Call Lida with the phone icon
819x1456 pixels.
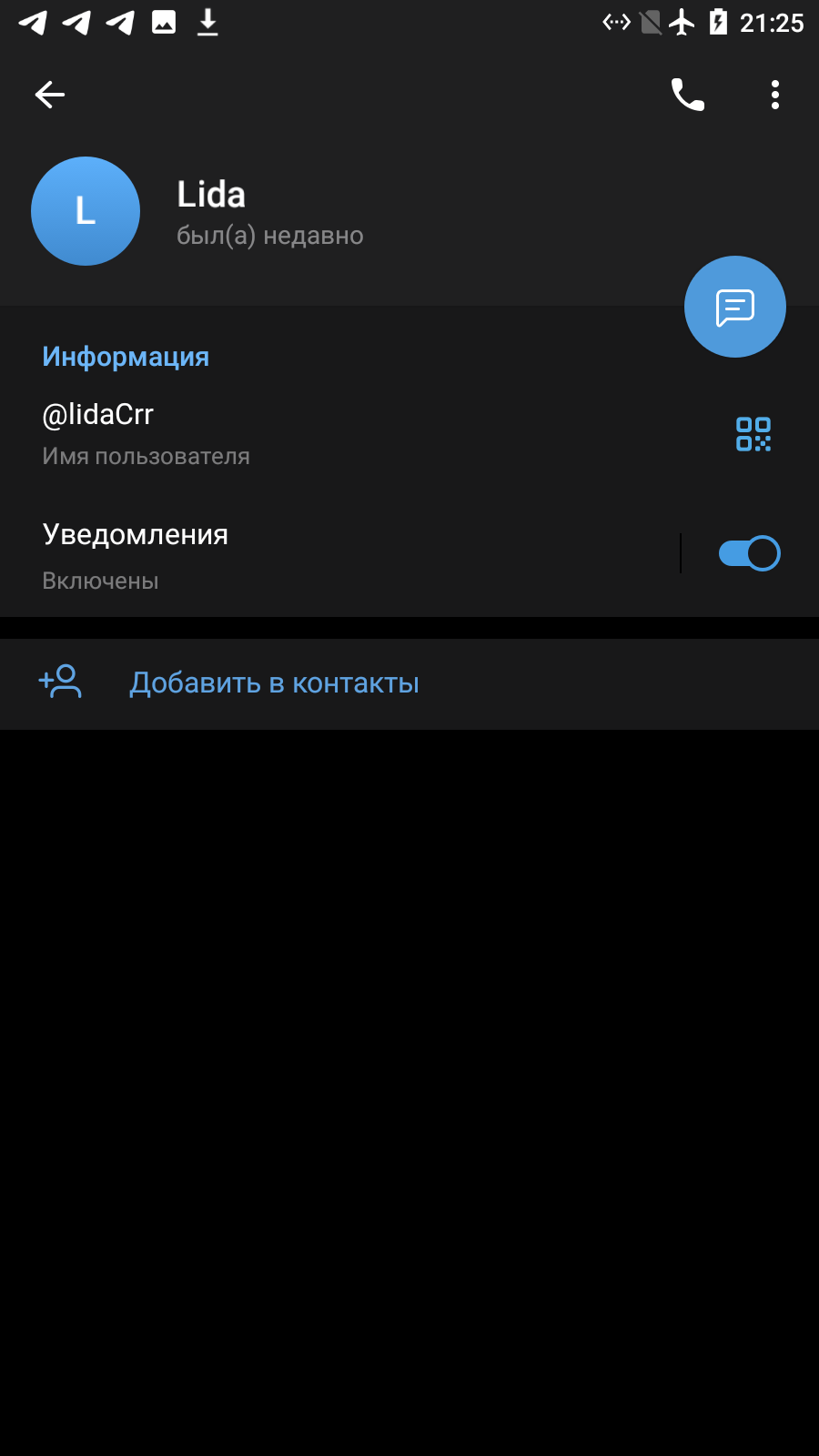point(688,95)
